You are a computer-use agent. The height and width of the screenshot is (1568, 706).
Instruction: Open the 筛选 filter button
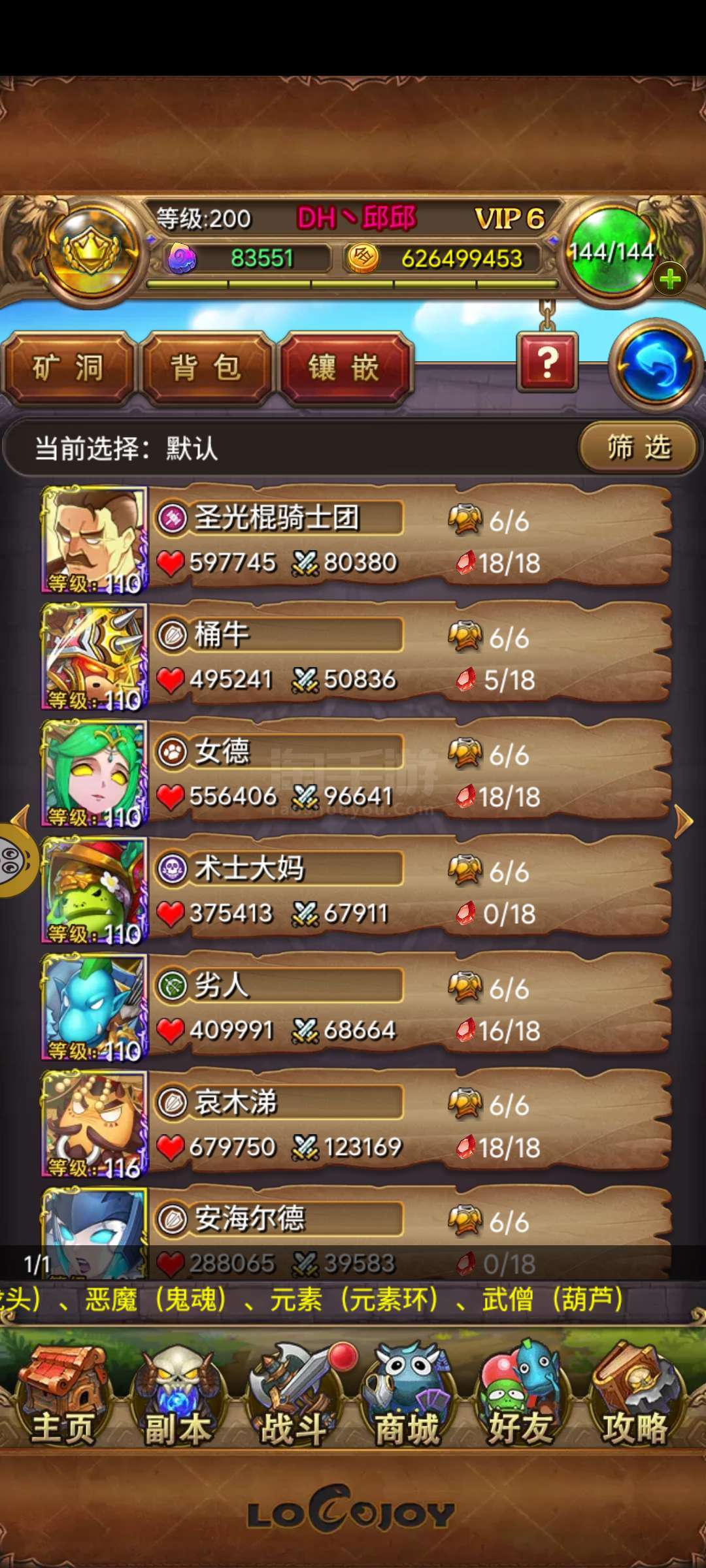pyautogui.click(x=639, y=448)
